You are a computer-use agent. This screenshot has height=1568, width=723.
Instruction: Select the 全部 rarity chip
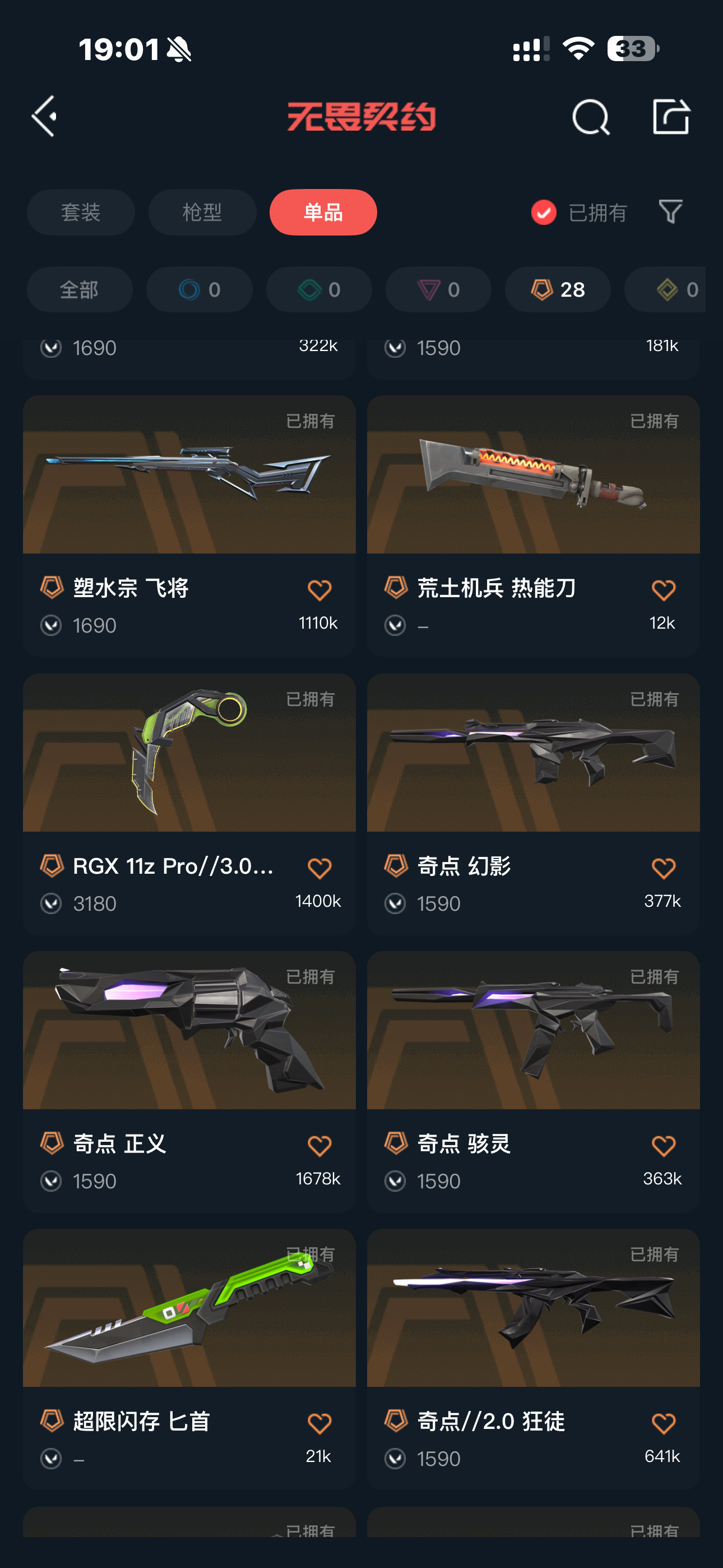point(80,289)
